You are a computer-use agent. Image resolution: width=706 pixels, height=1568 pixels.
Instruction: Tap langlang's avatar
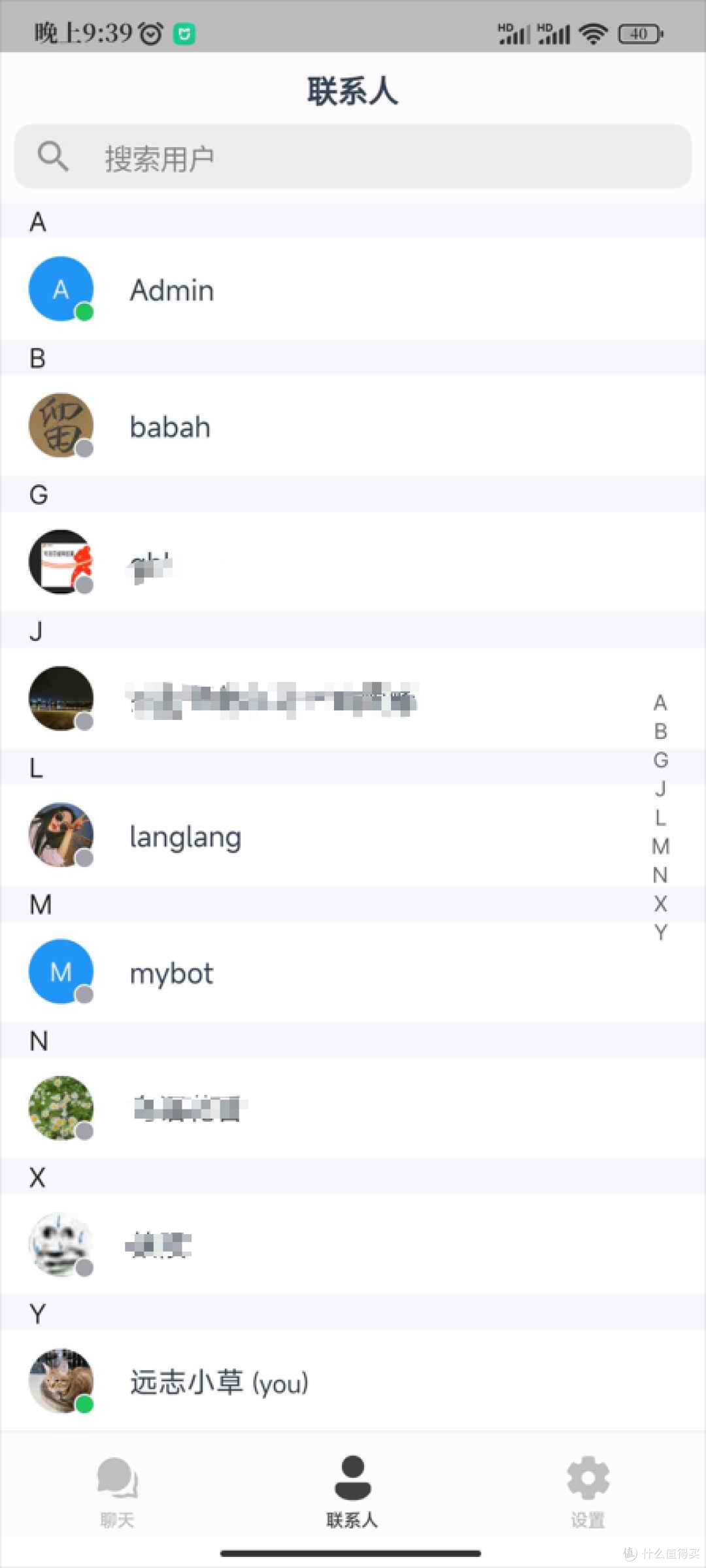point(61,835)
